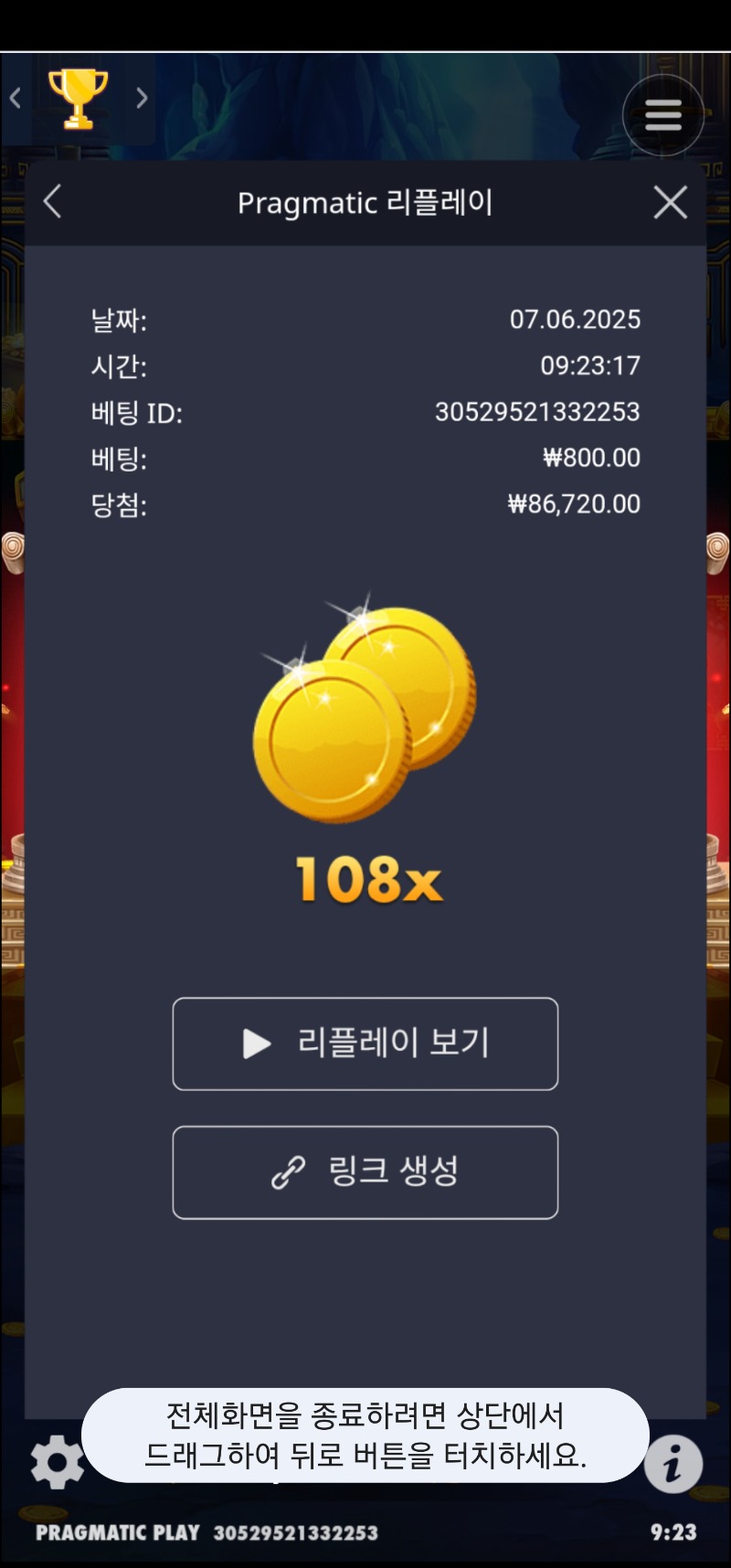731x1568 pixels.
Task: Tap the 링크 생성 button
Action: click(x=365, y=1171)
